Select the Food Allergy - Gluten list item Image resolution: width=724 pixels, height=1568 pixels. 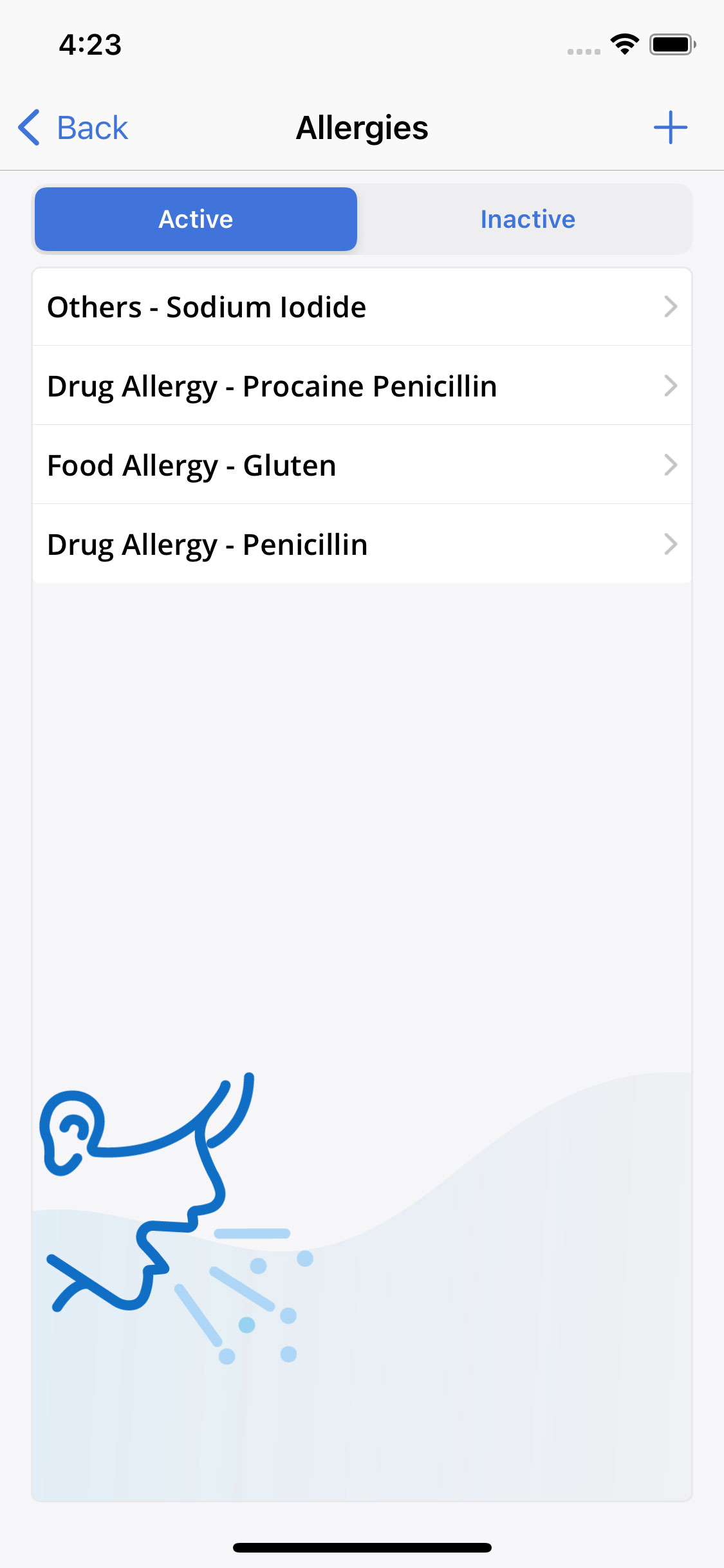(362, 465)
